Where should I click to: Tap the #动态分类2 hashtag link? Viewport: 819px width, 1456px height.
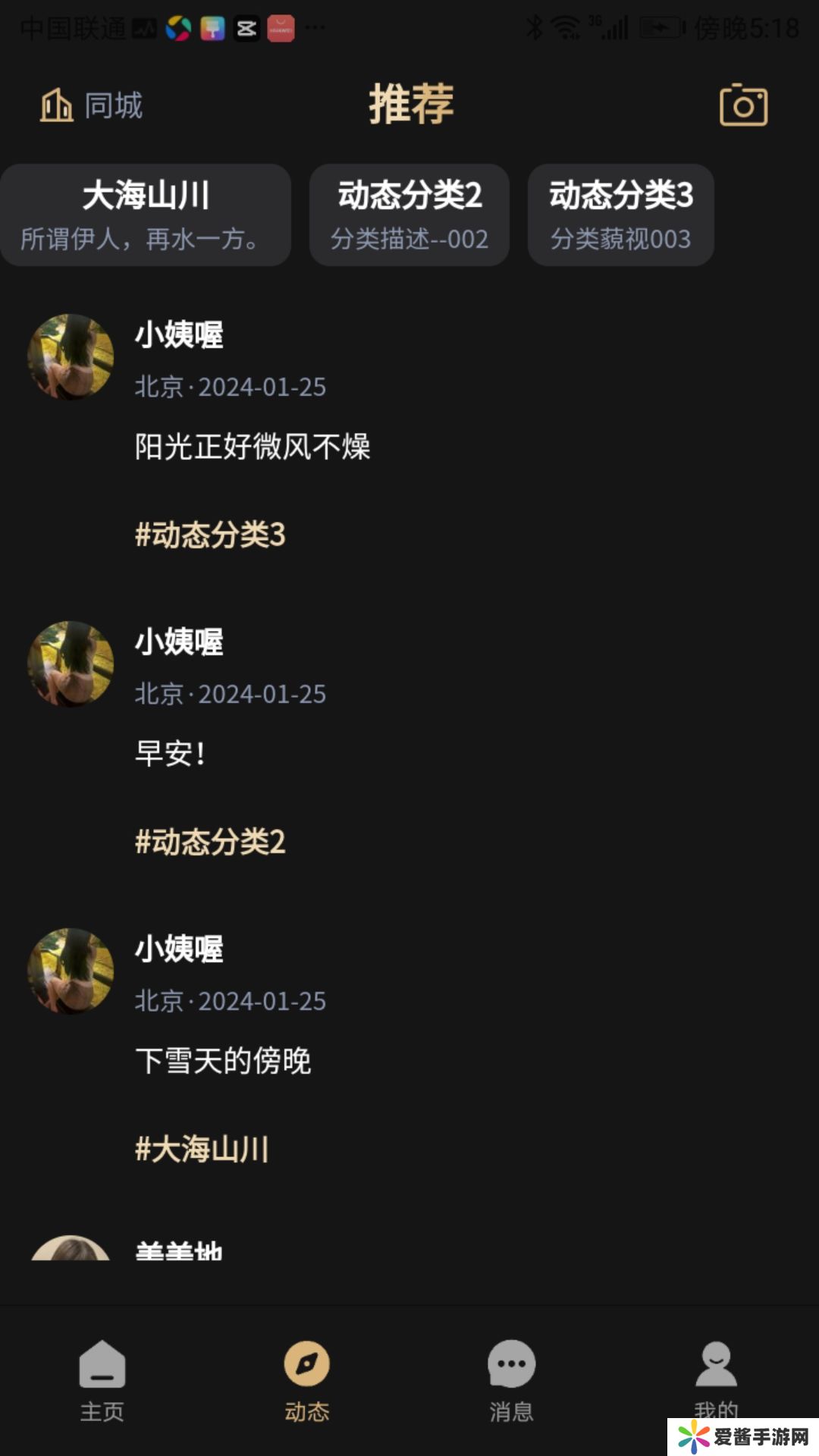coord(210,842)
